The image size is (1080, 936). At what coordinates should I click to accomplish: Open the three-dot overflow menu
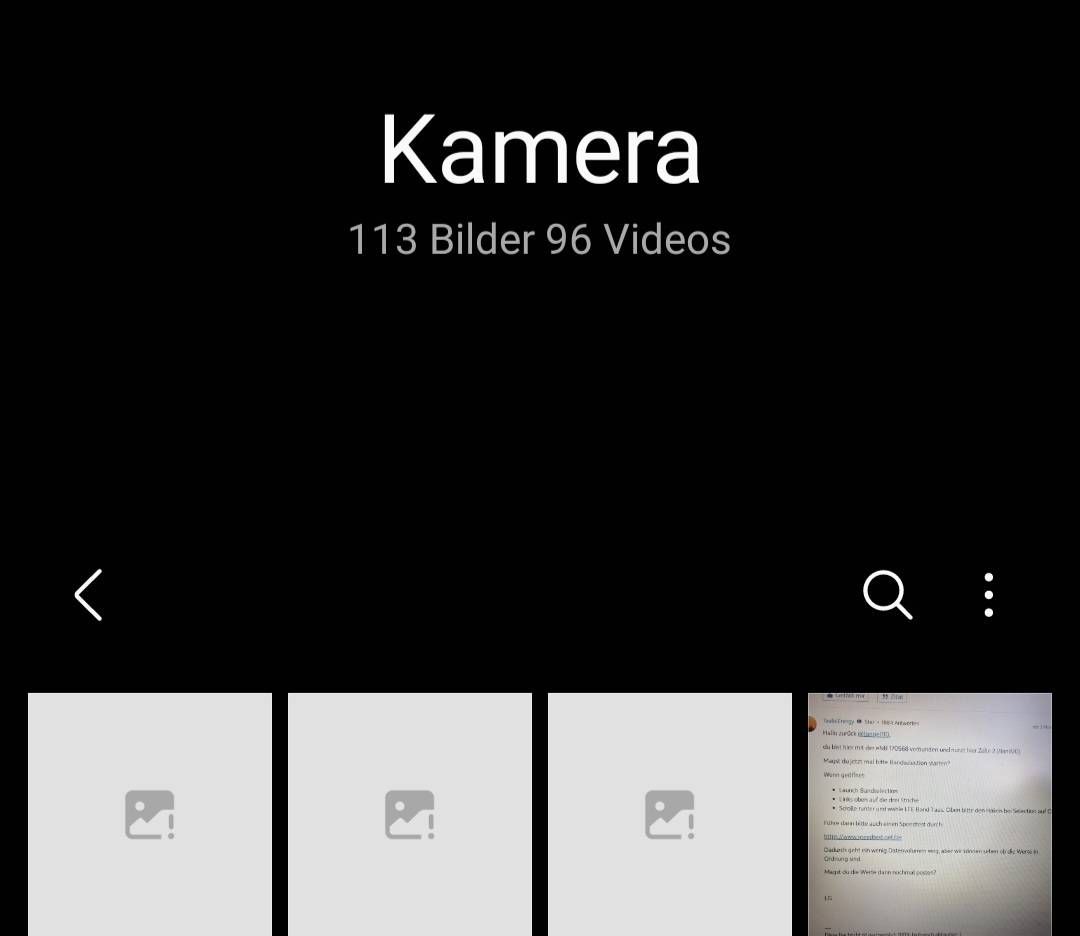tap(988, 595)
